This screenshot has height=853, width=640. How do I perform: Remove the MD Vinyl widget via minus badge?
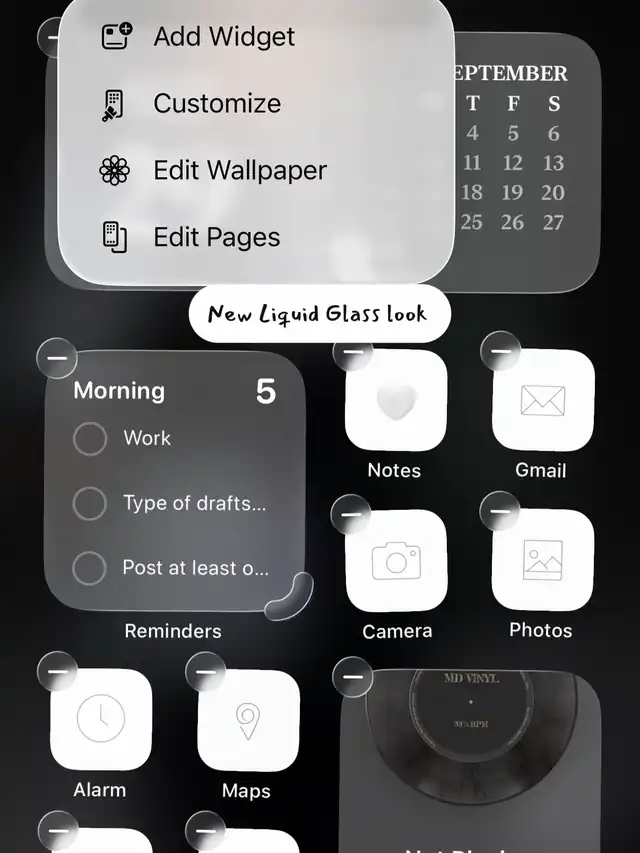352,677
